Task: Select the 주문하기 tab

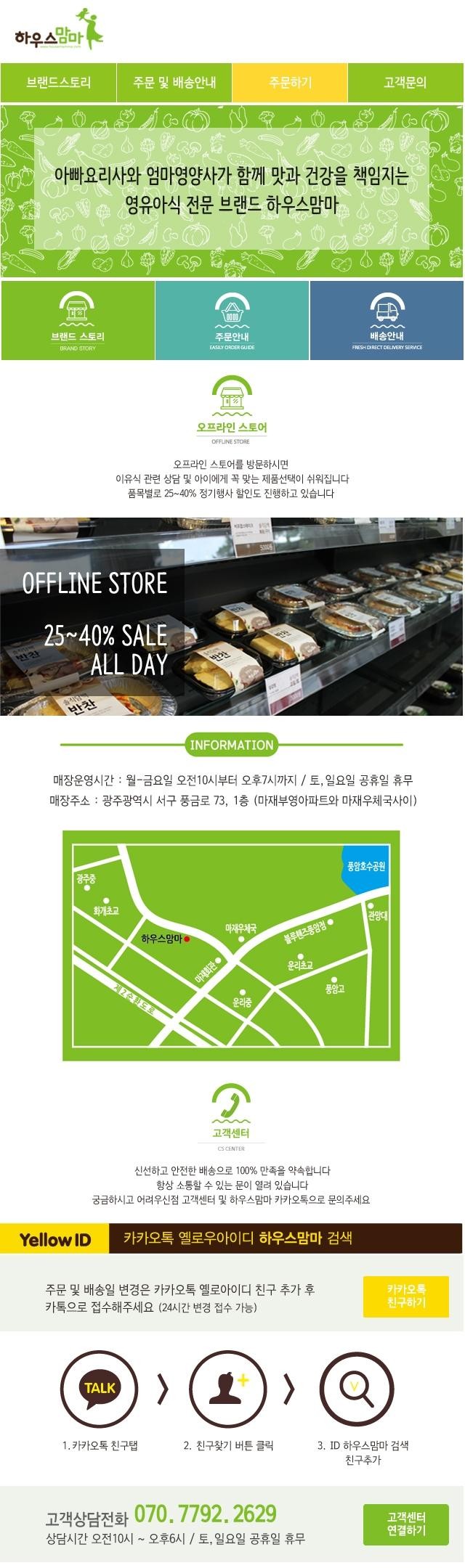Action: pos(290,83)
